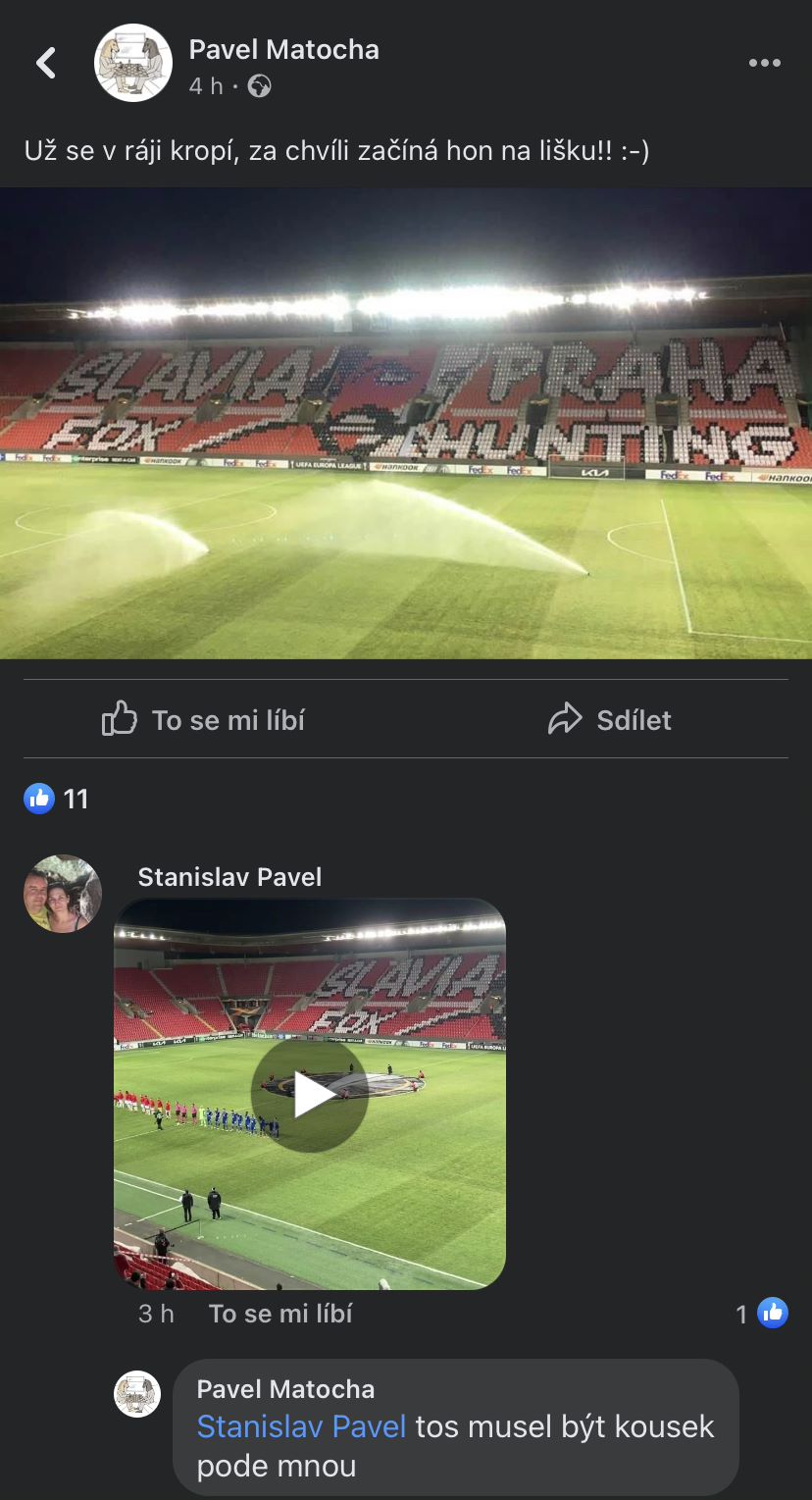Viewport: 812px width, 1500px height.
Task: Tap the share arrow icon next to 'Sdílet'
Action: 564,718
